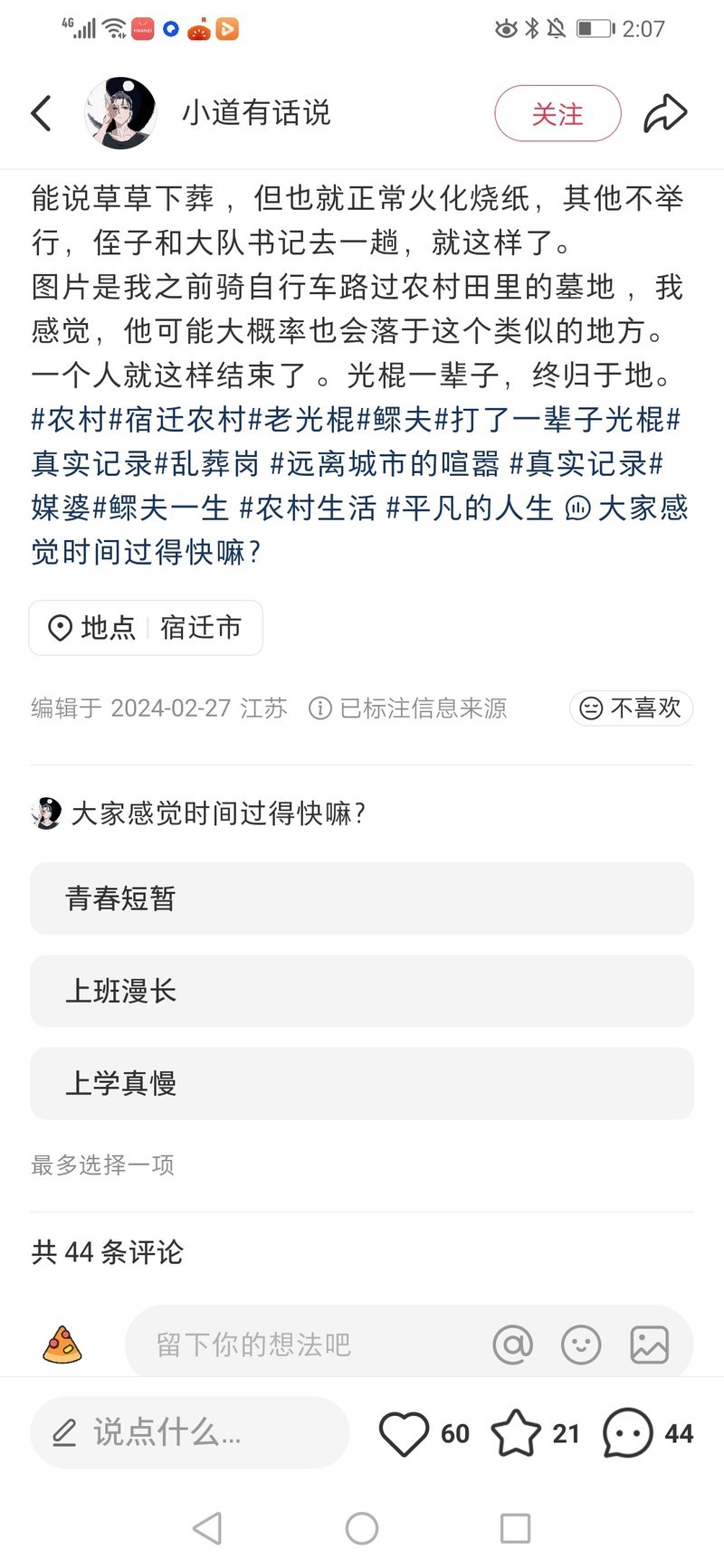Image resolution: width=724 pixels, height=1568 pixels.
Task: Mention someone with the @ icon
Action: point(512,1345)
